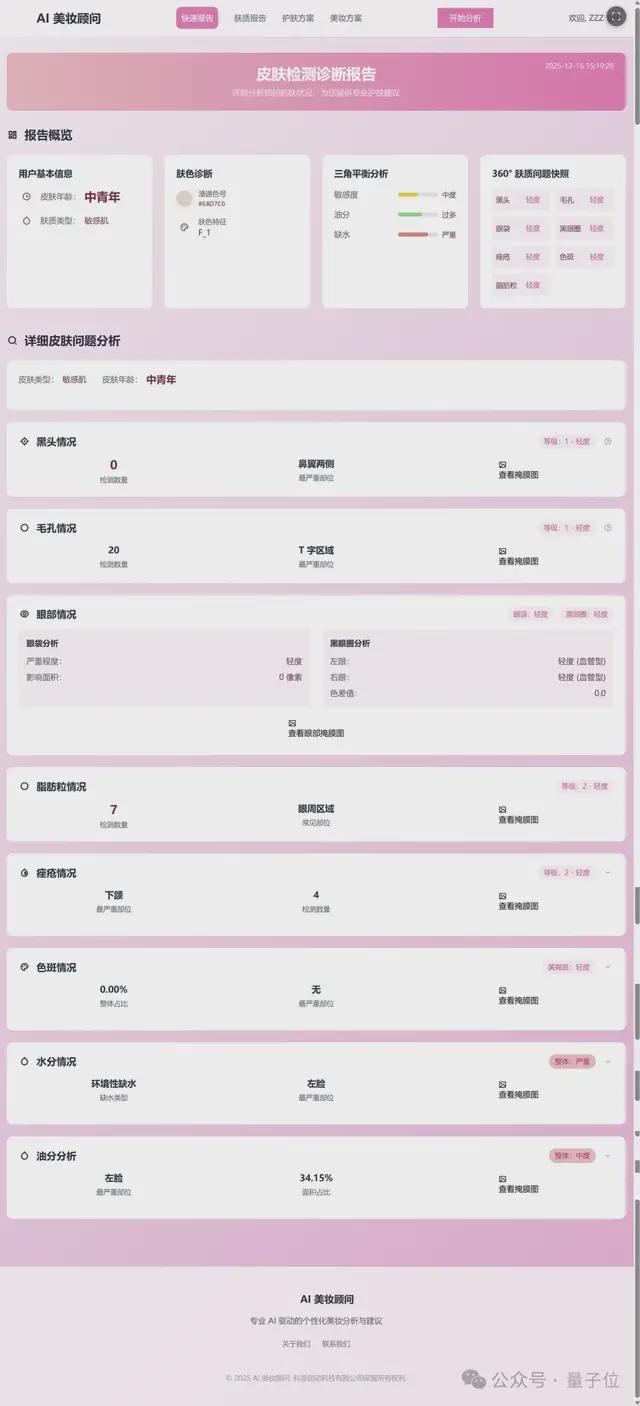Open the 肤质报告 tab
640x1406 pixels.
tap(250, 18)
